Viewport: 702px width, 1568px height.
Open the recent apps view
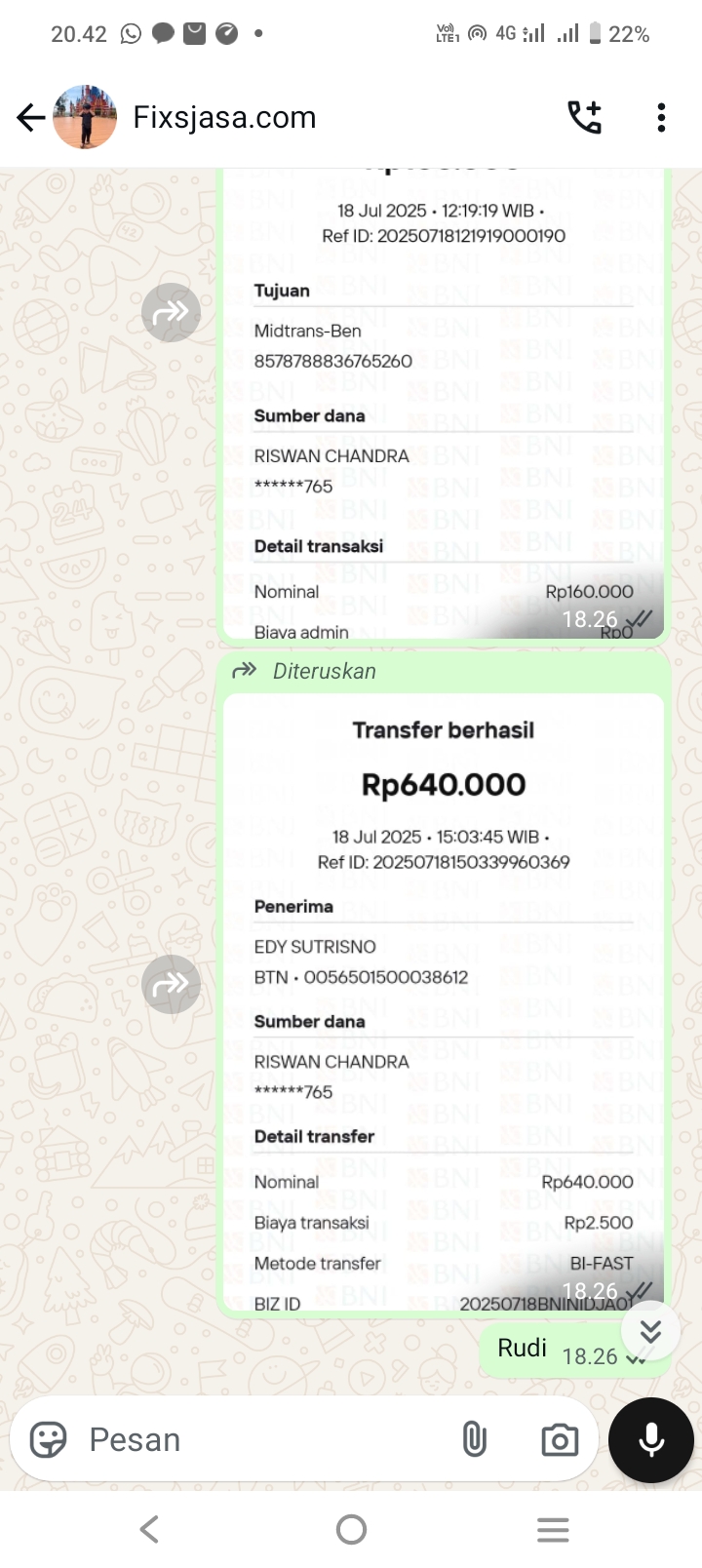[553, 1529]
